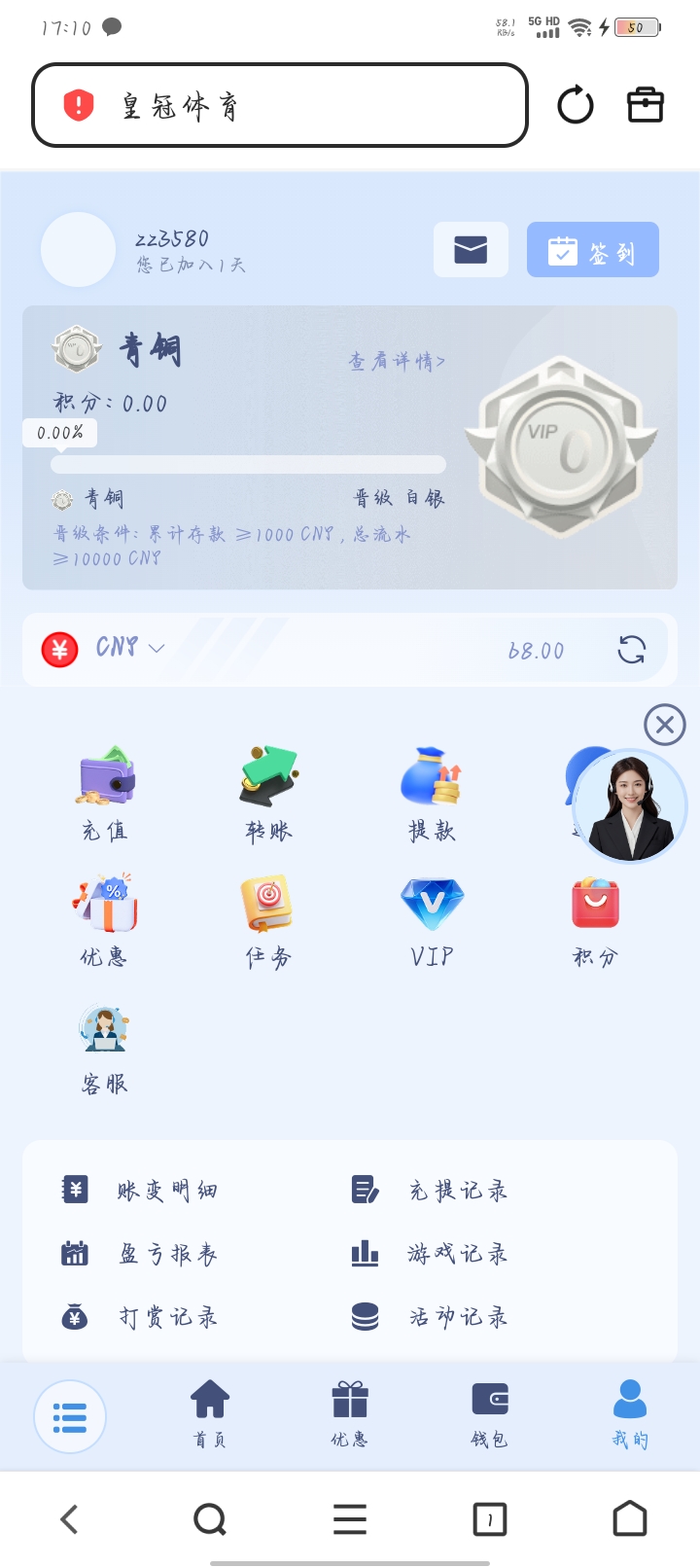This screenshot has width=700, height=1568.
Task: Switch to the 钱包 wallet tab
Action: (x=490, y=1415)
